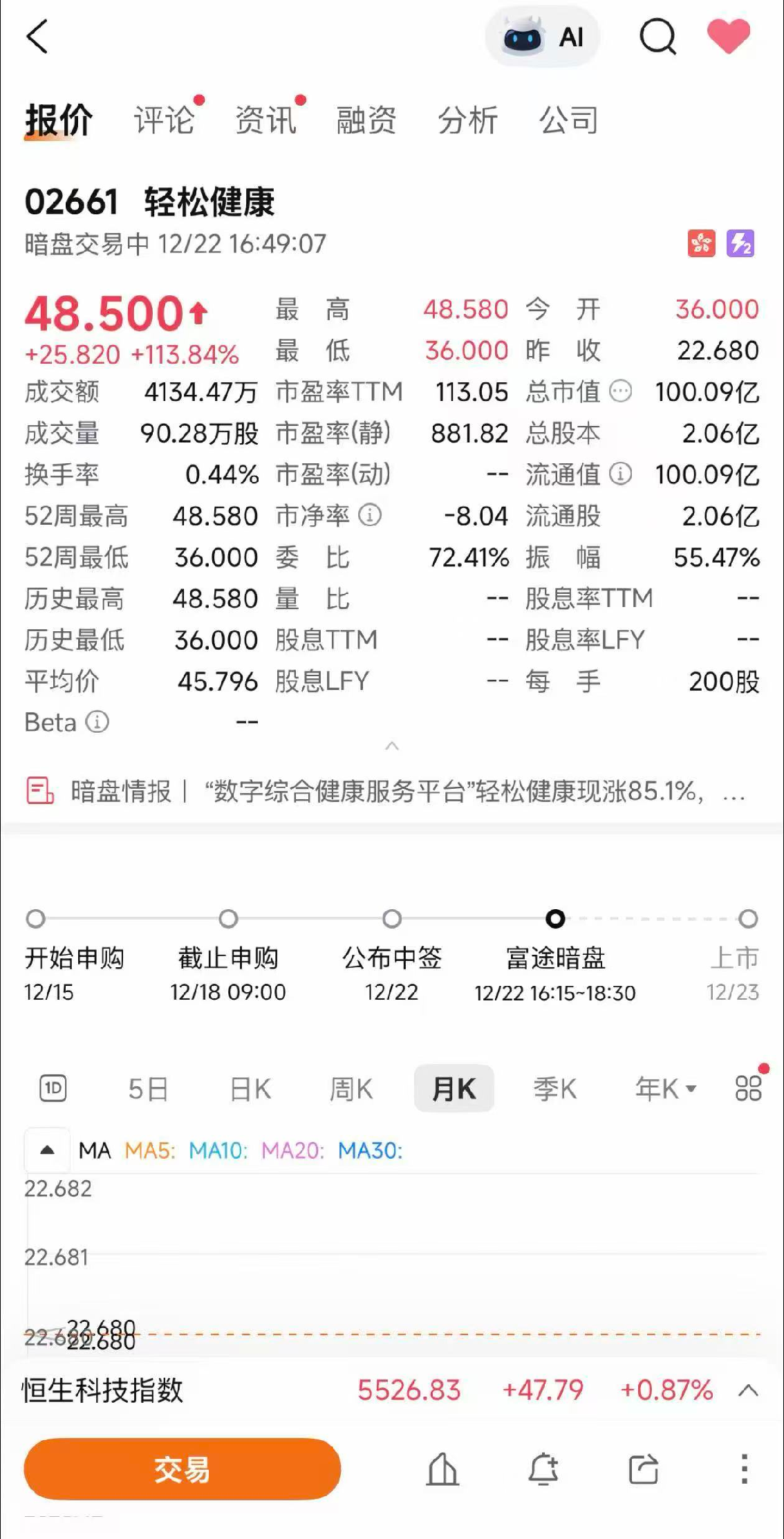Switch chart to 日K
The height and width of the screenshot is (1539, 784).
tap(250, 1089)
